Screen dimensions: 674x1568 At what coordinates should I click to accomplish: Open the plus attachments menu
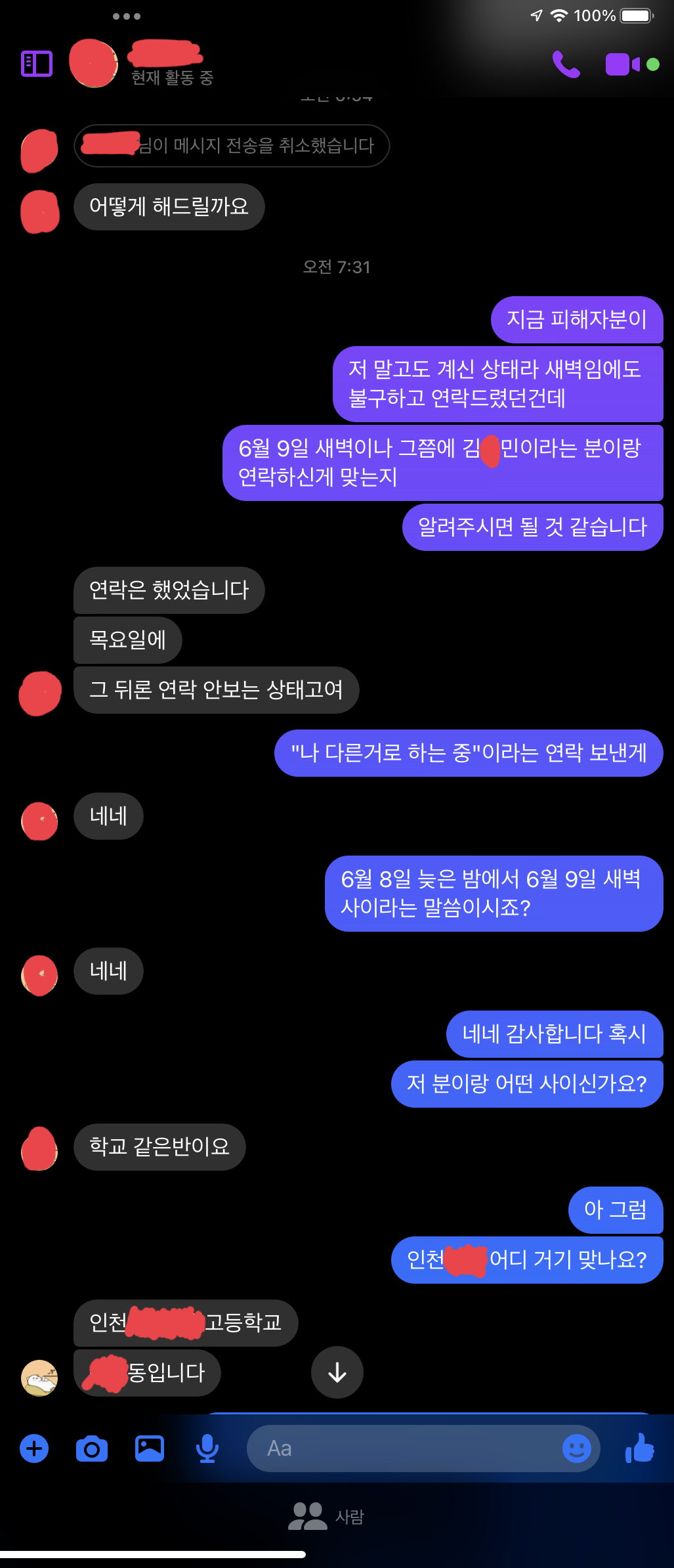[34, 1448]
